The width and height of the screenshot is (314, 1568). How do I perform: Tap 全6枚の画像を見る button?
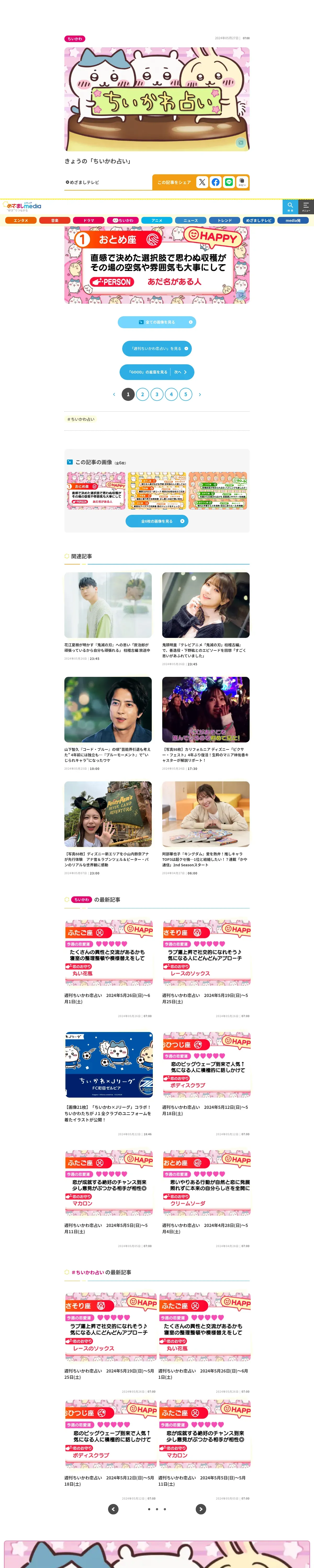[157, 521]
